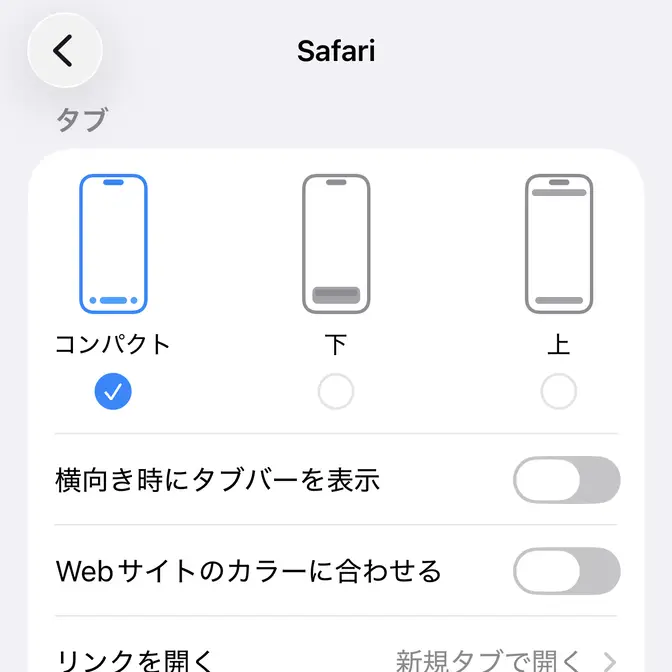Toggle 横向き時にタブバーを表示
The width and height of the screenshot is (672, 672).
pos(566,480)
